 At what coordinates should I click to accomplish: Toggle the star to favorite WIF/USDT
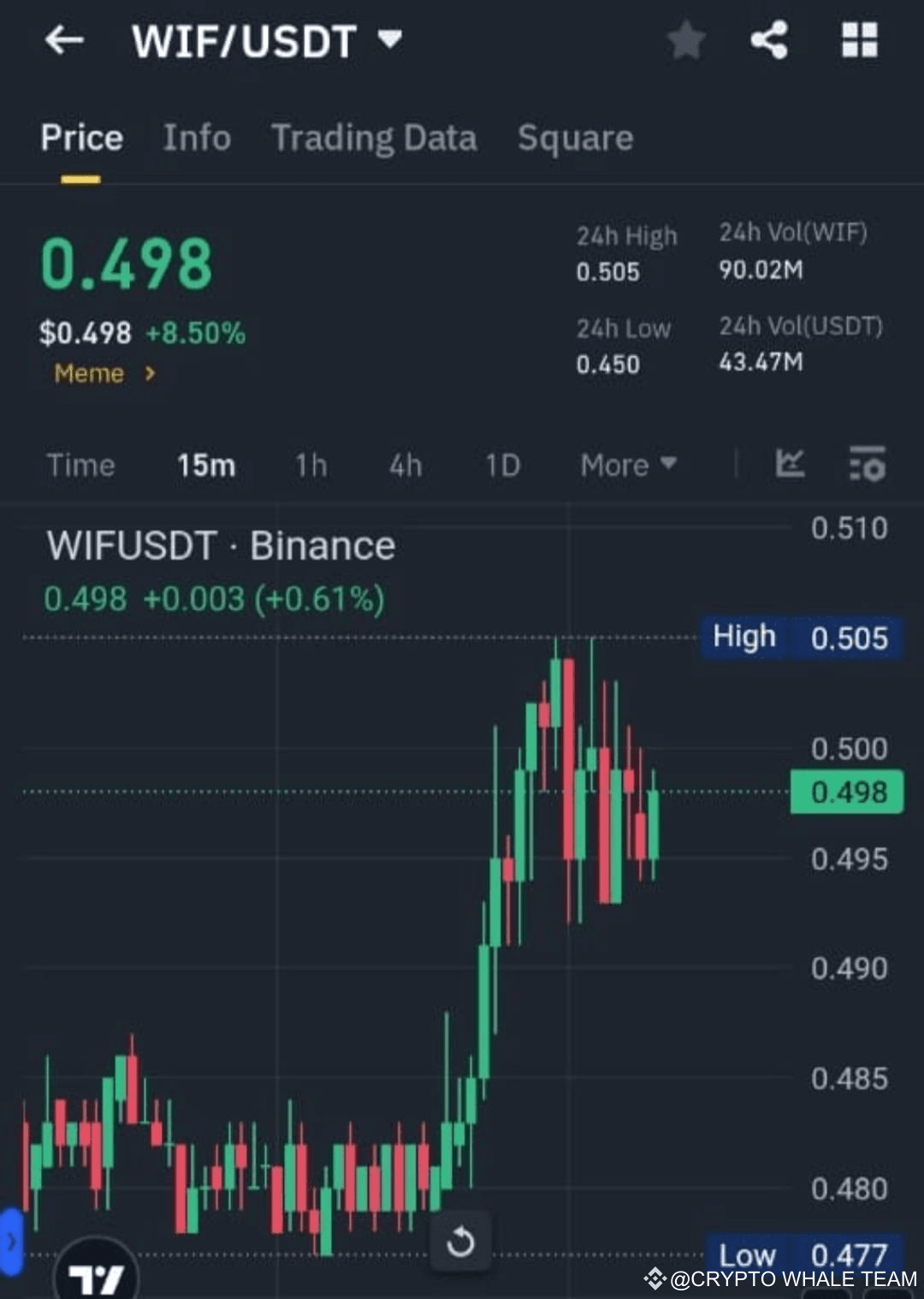(685, 40)
